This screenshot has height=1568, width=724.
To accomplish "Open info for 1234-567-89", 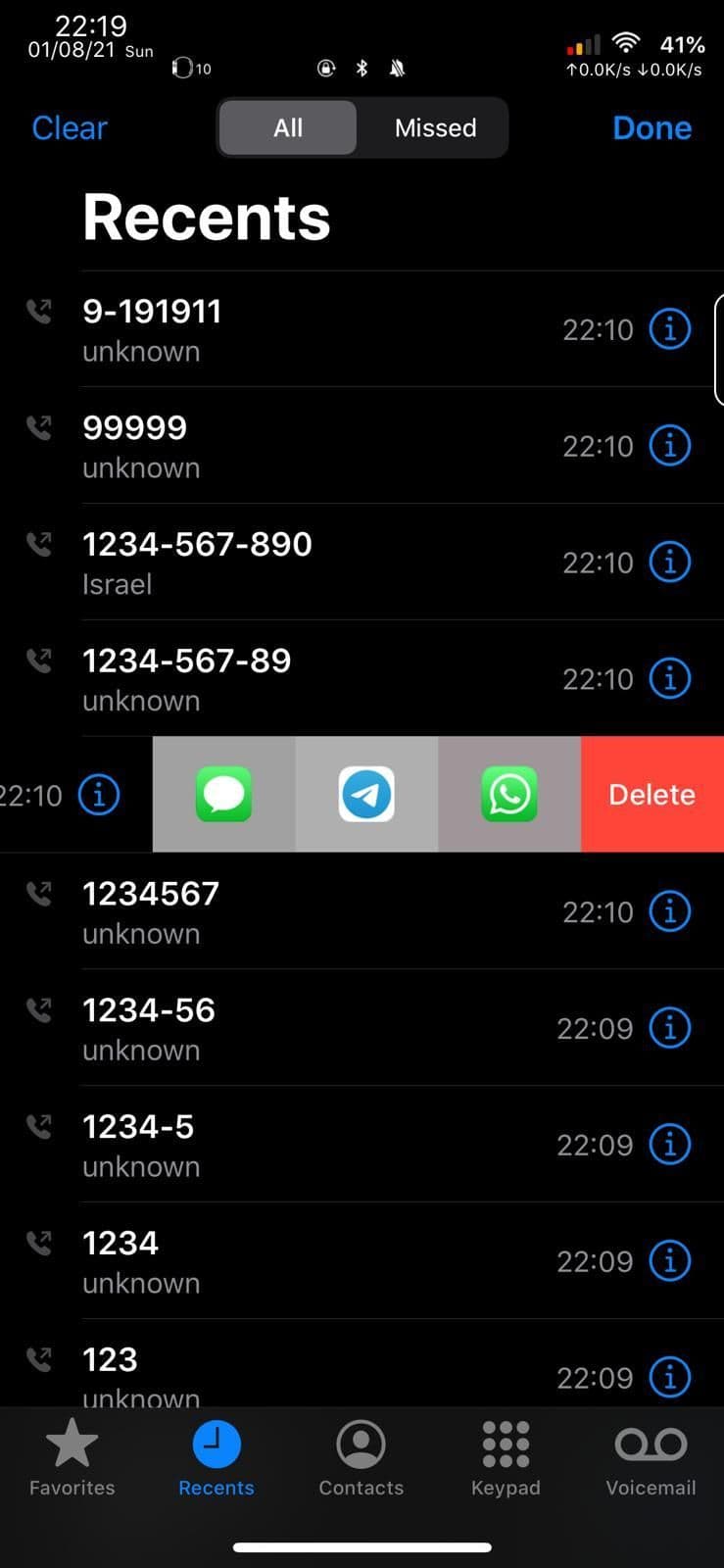I will click(670, 678).
